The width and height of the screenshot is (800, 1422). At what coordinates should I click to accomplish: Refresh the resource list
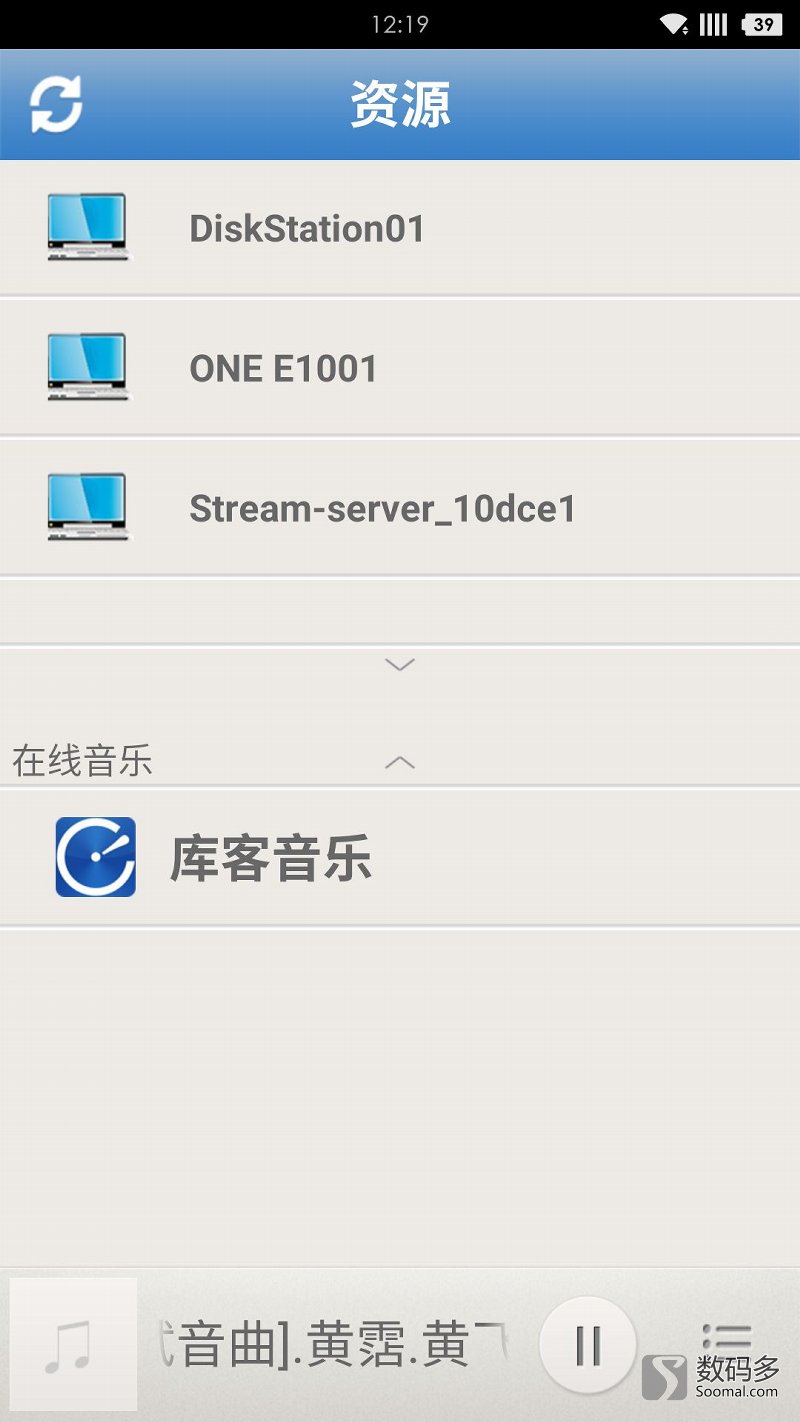(56, 104)
